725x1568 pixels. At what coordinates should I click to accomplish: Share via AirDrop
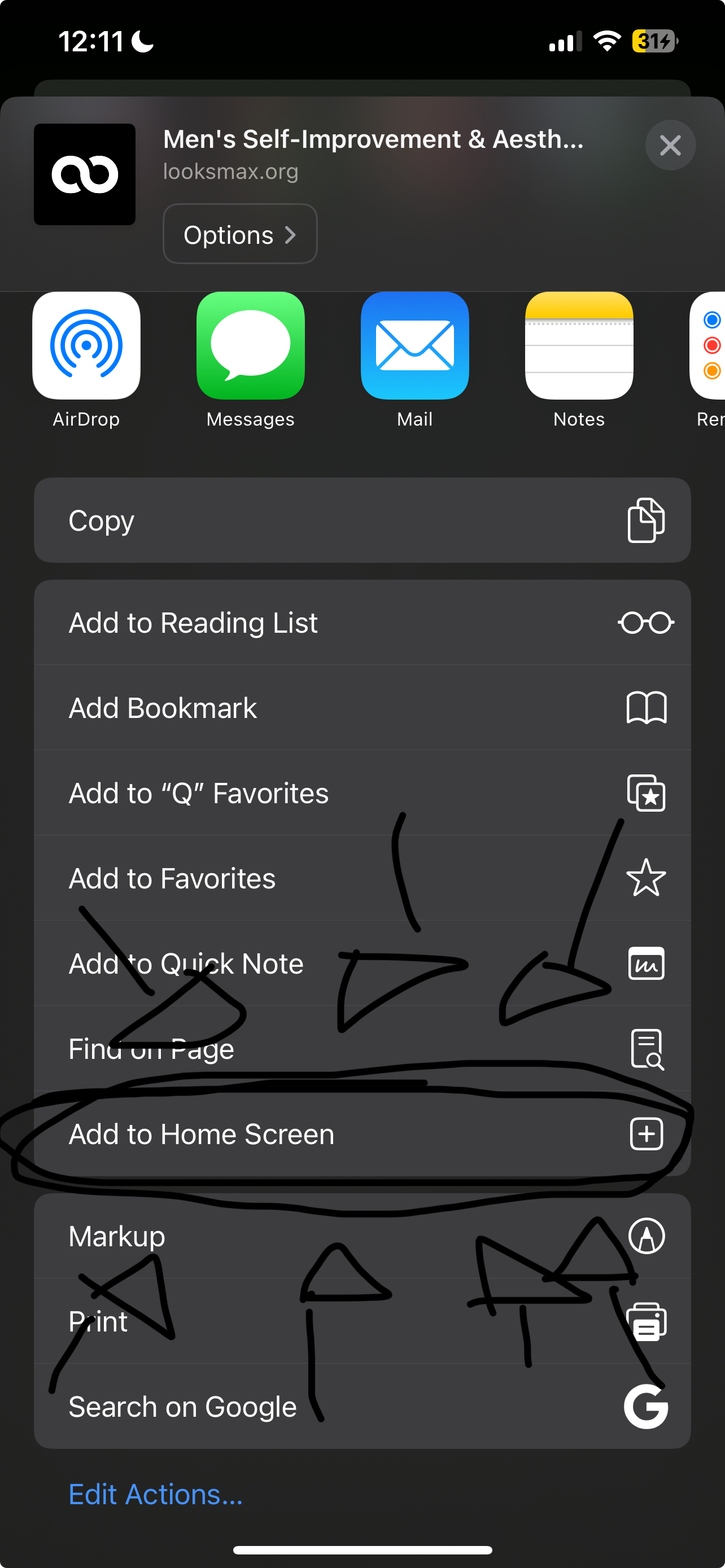tap(86, 346)
